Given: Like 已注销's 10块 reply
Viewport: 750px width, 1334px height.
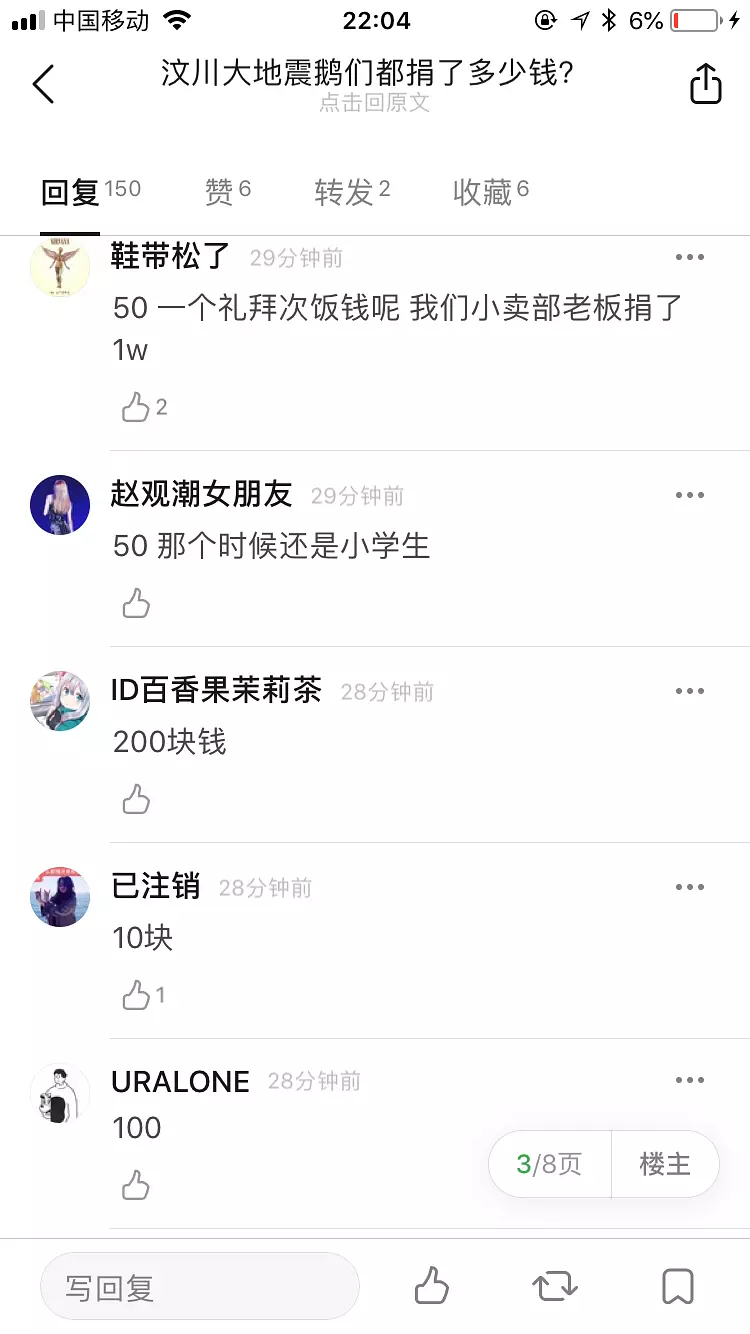Looking at the screenshot, I should point(136,995).
